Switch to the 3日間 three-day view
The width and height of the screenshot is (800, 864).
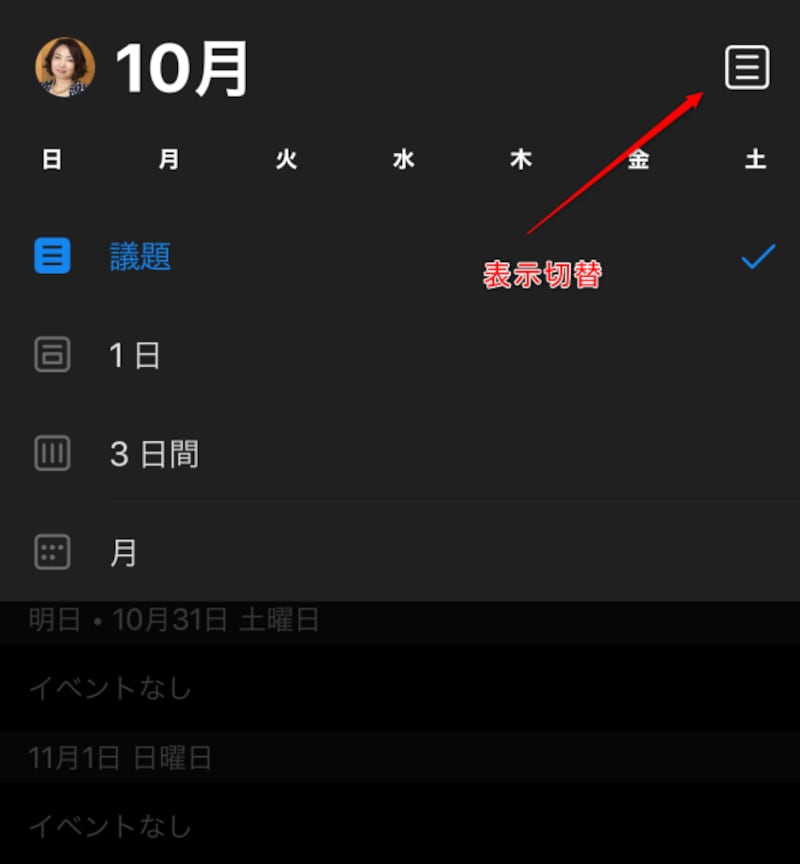coord(155,454)
